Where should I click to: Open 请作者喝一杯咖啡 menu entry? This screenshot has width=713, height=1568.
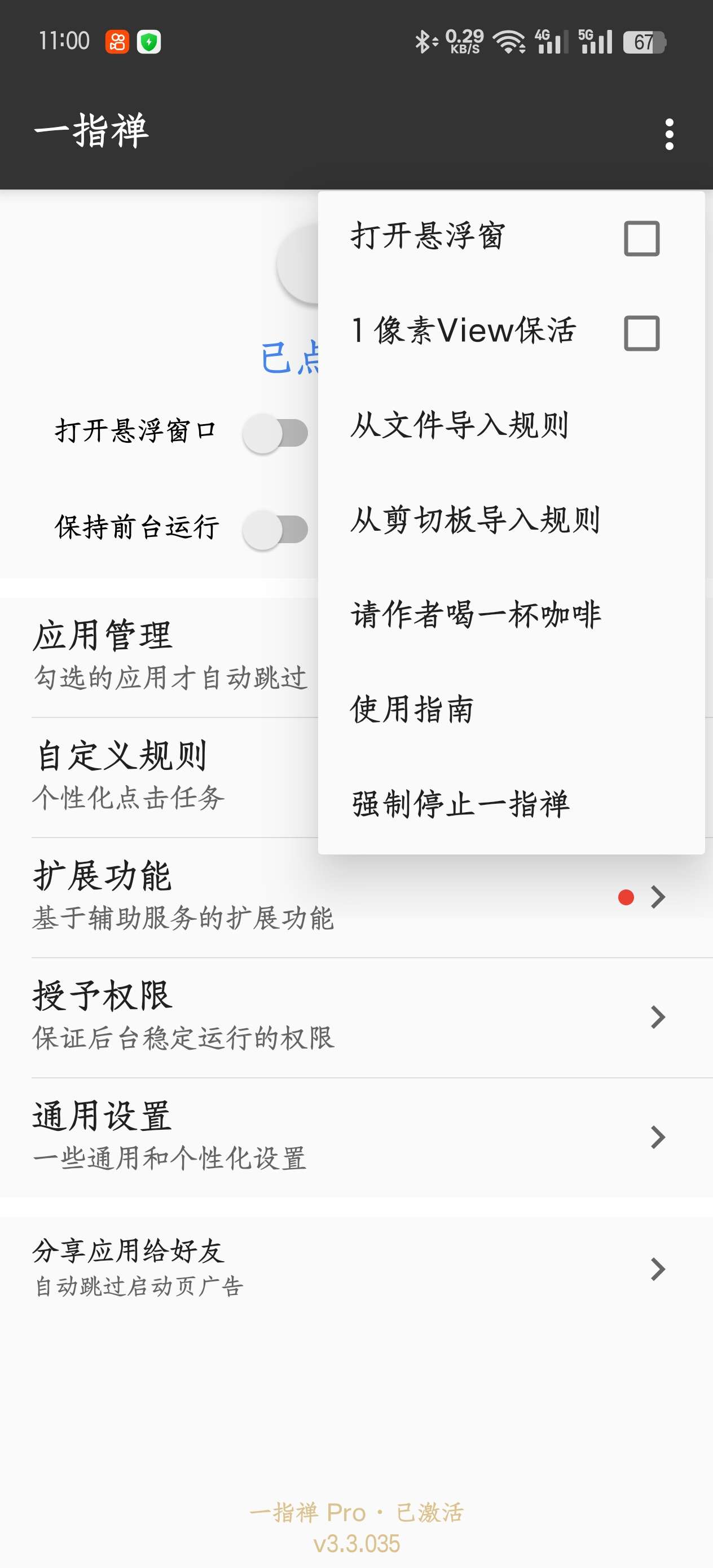click(476, 614)
